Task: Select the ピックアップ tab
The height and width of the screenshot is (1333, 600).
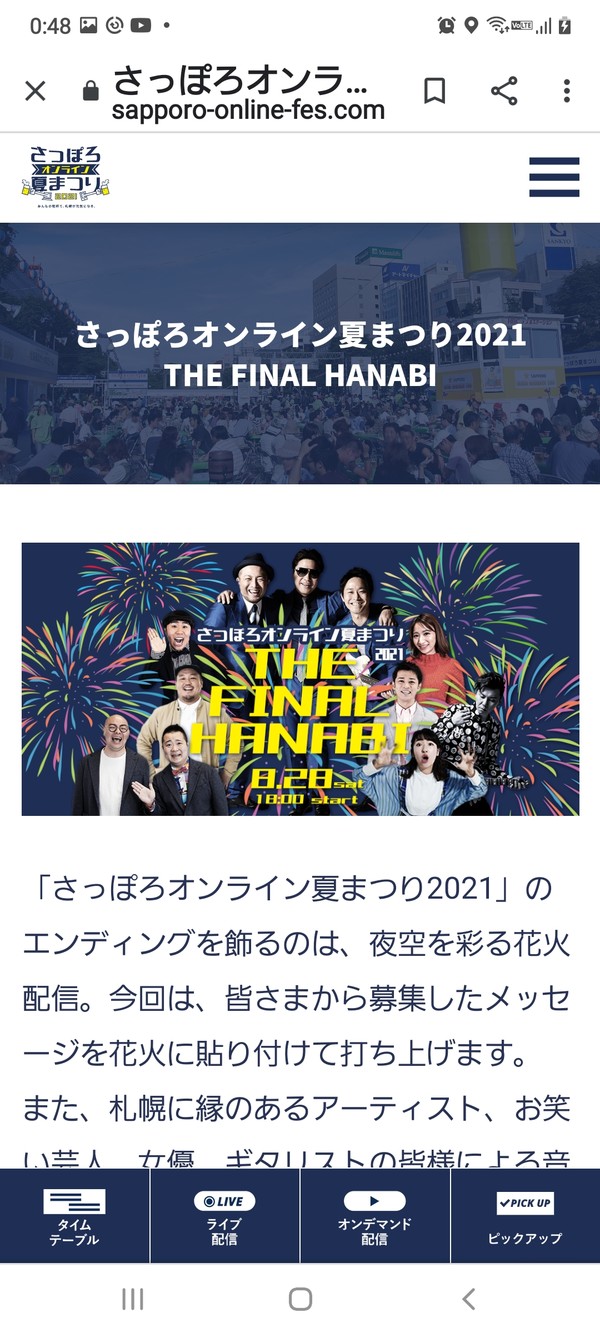Action: tap(525, 1216)
